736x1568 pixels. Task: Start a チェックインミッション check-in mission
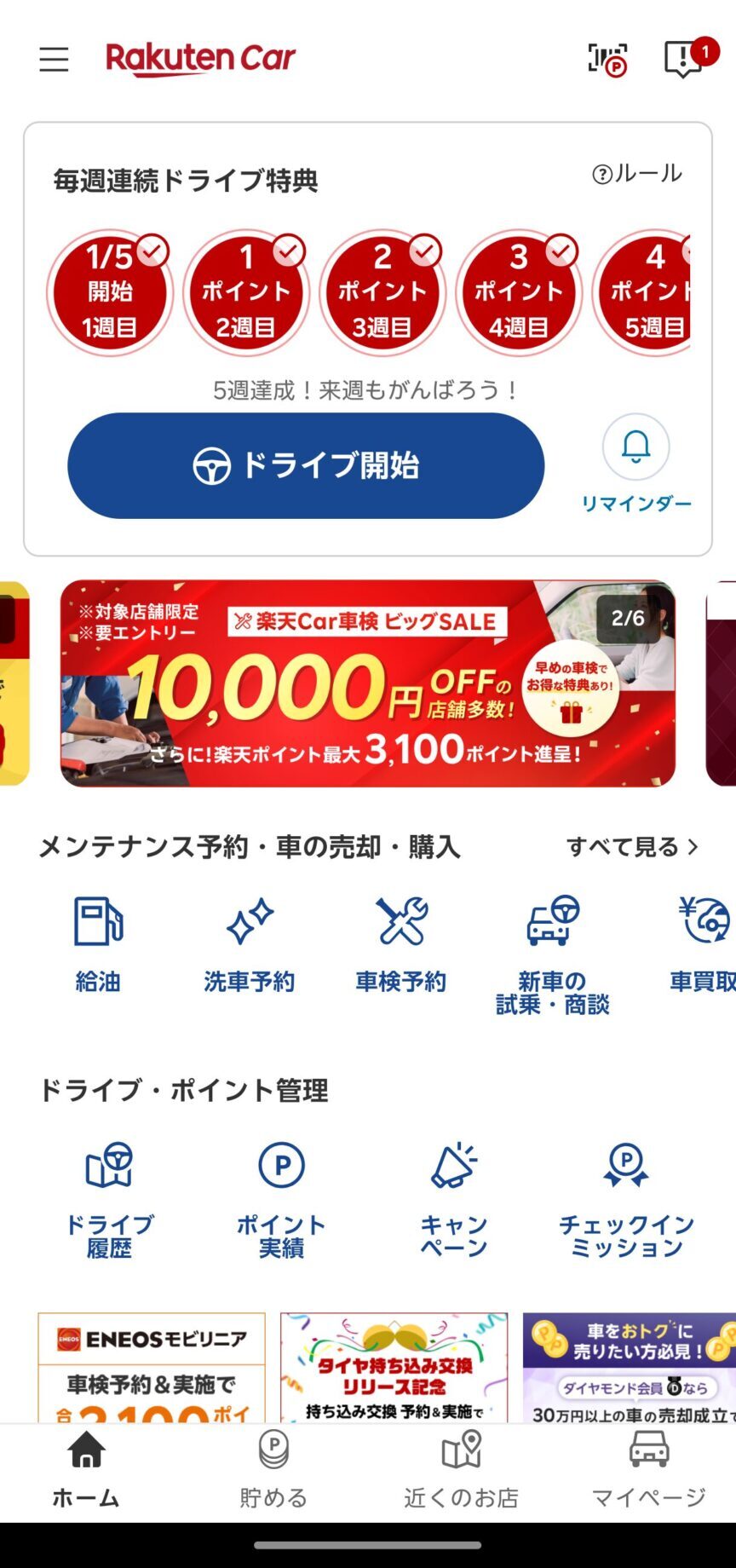[627, 1189]
